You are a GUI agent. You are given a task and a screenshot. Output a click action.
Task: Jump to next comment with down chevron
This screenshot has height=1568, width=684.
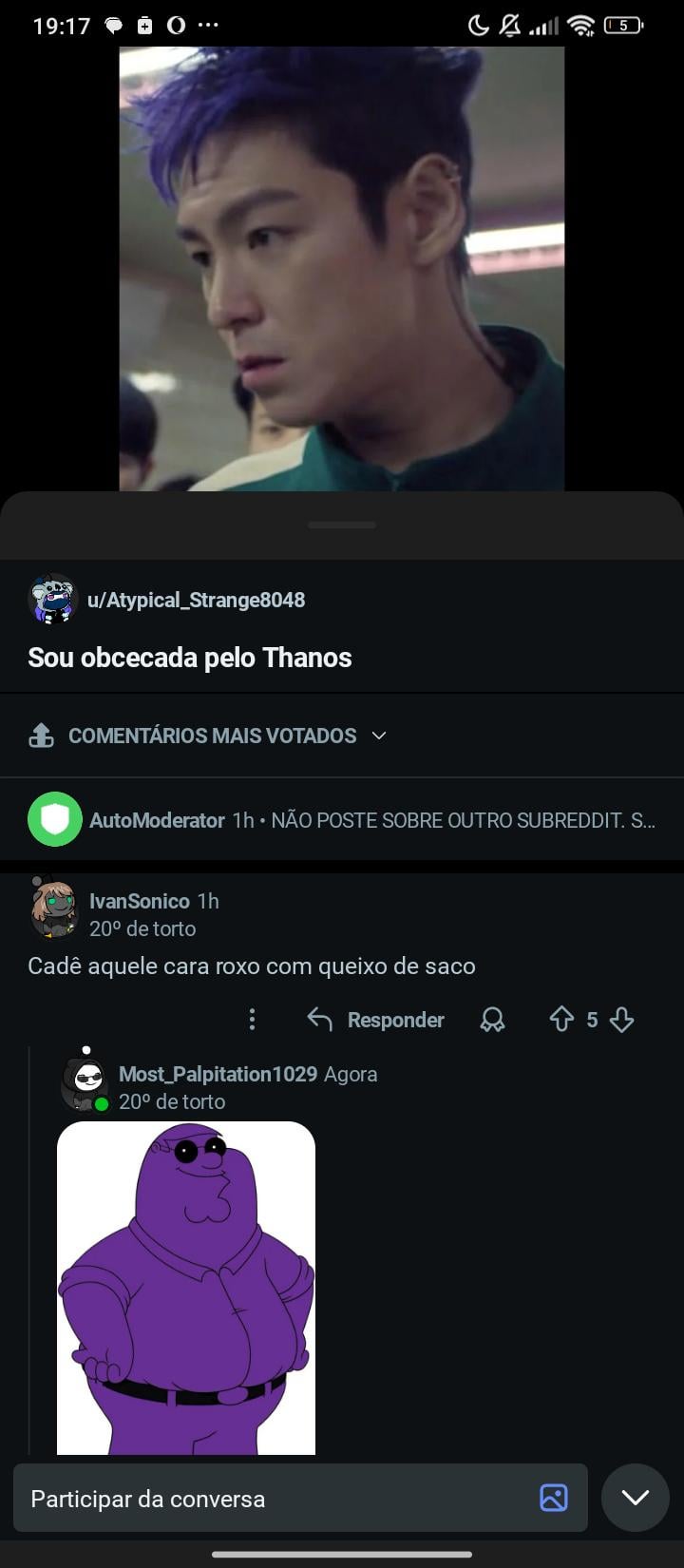tap(635, 1498)
